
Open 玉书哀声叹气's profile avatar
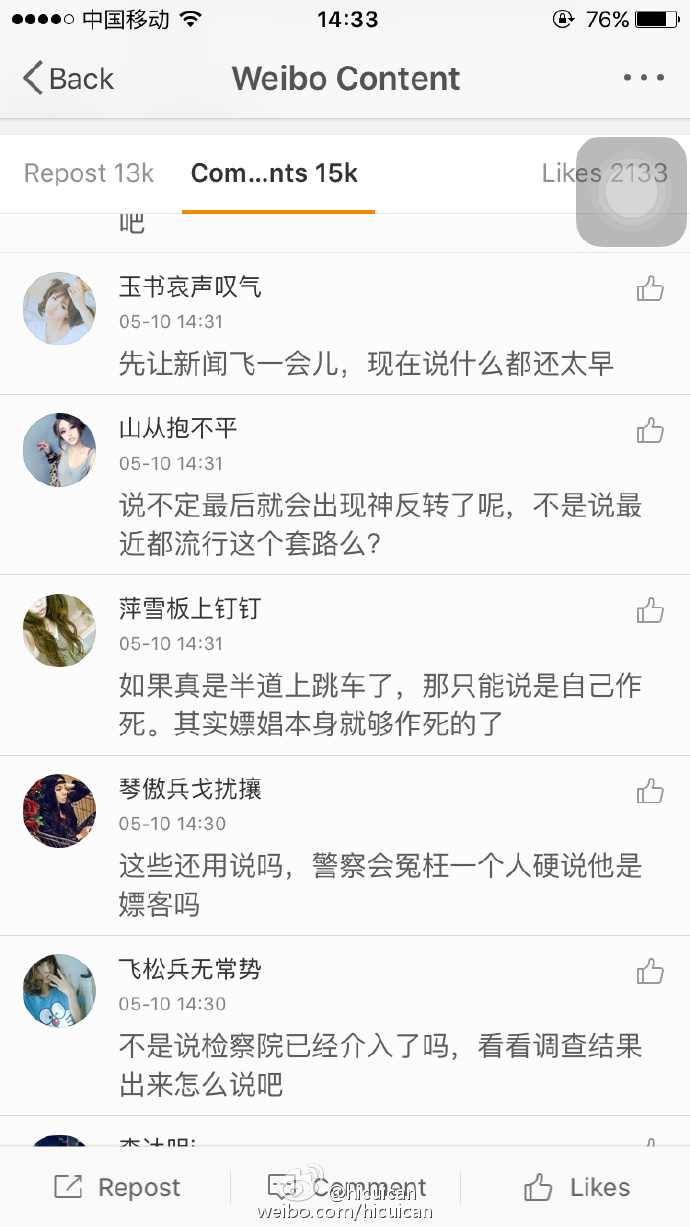pyautogui.click(x=59, y=309)
